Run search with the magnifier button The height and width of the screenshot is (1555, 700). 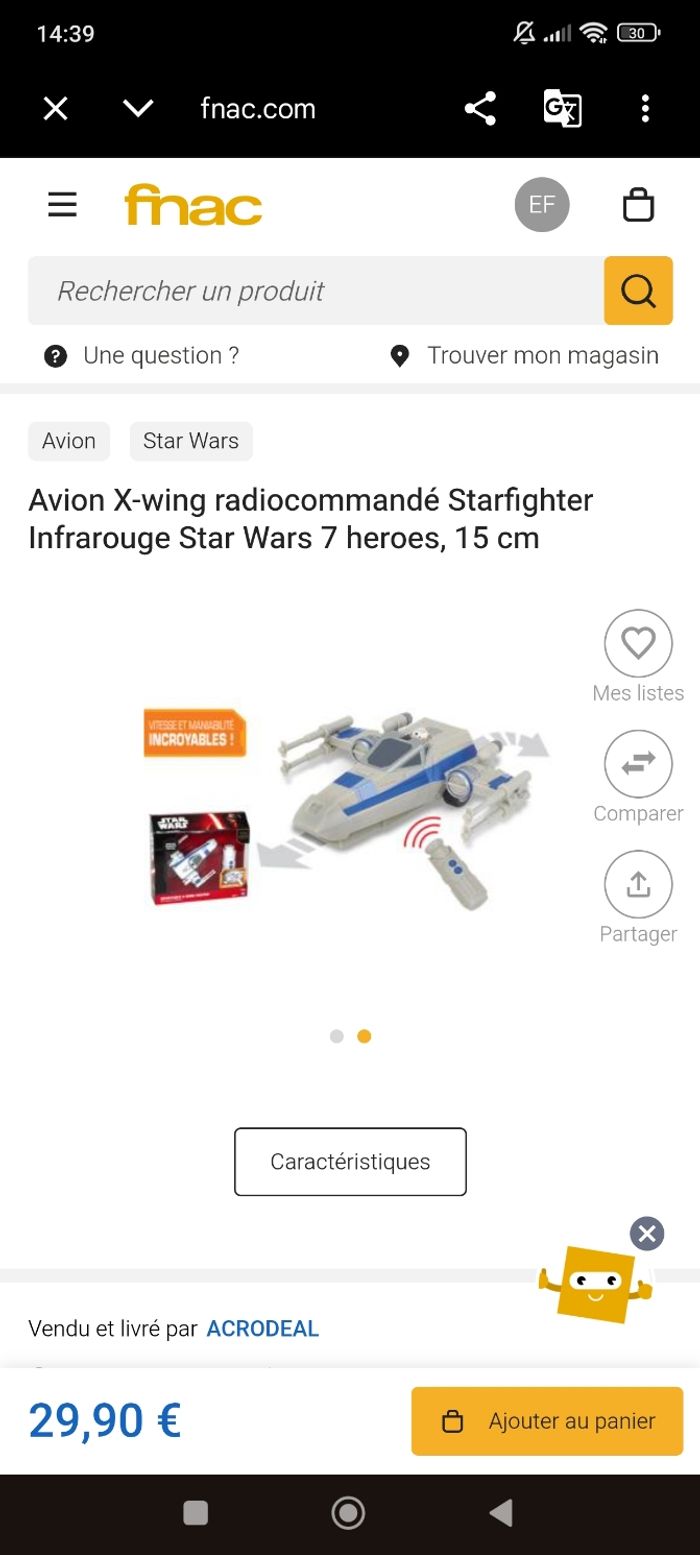coord(638,291)
